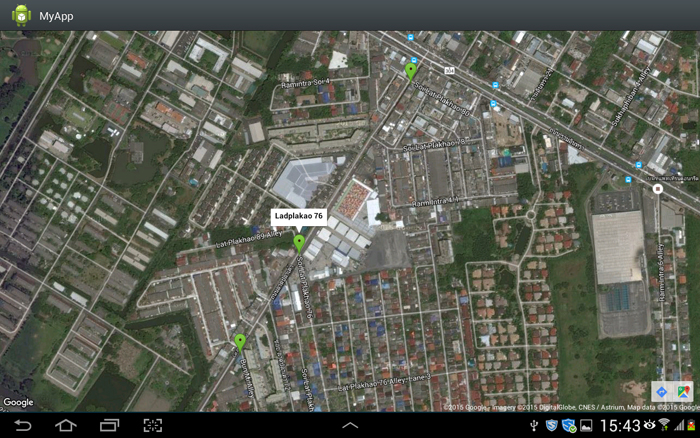Go back using the system back button
The image size is (700, 438).
[x=23, y=426]
